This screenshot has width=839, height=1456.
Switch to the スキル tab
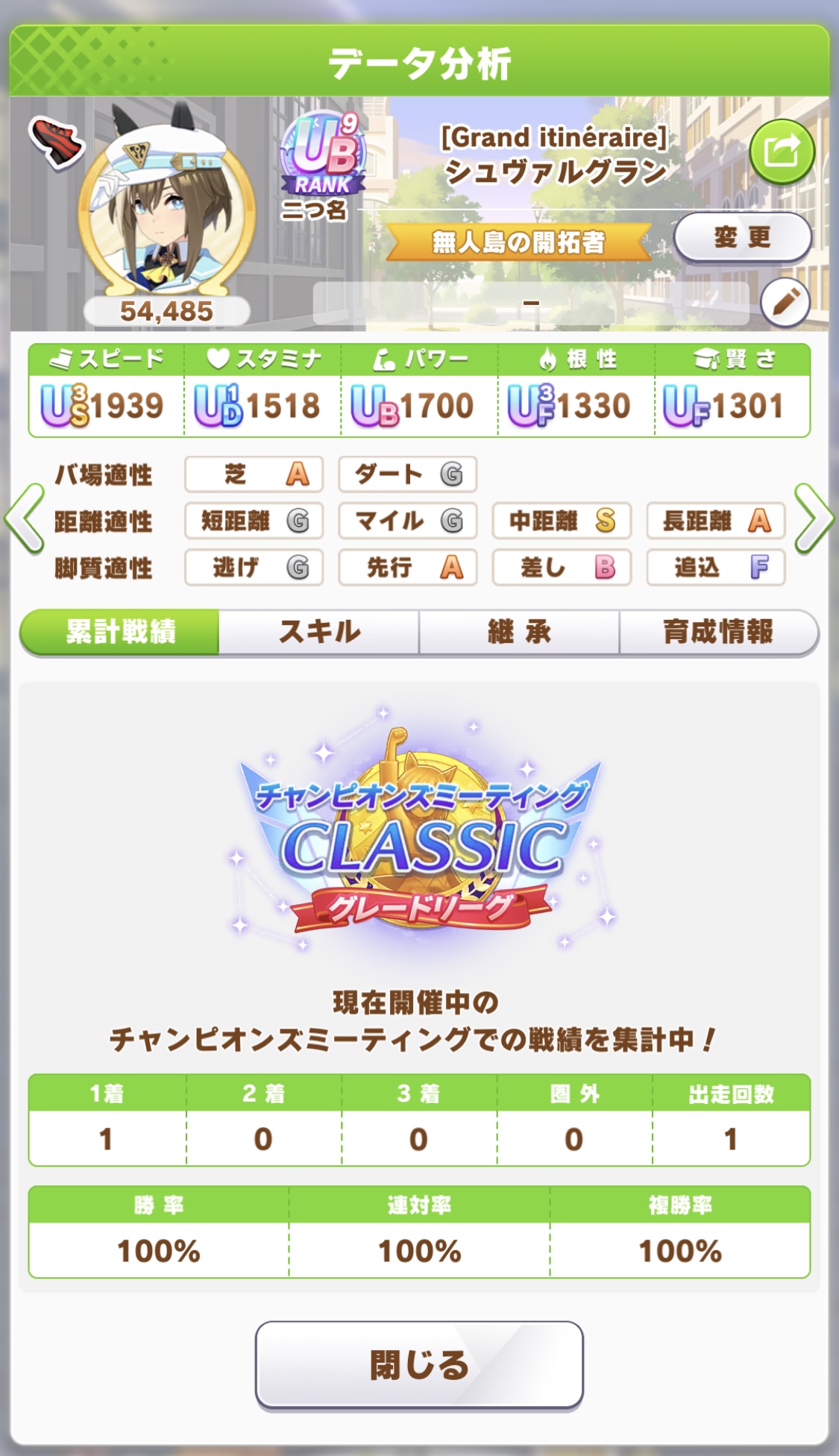pos(319,632)
